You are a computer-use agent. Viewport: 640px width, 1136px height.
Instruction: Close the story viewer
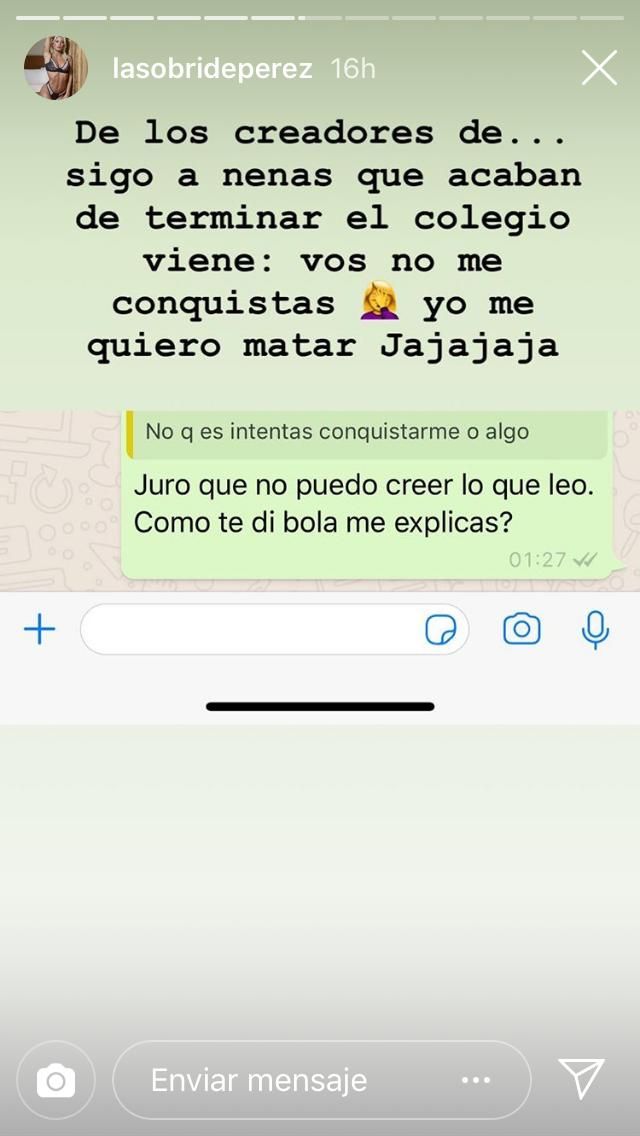pyautogui.click(x=599, y=68)
